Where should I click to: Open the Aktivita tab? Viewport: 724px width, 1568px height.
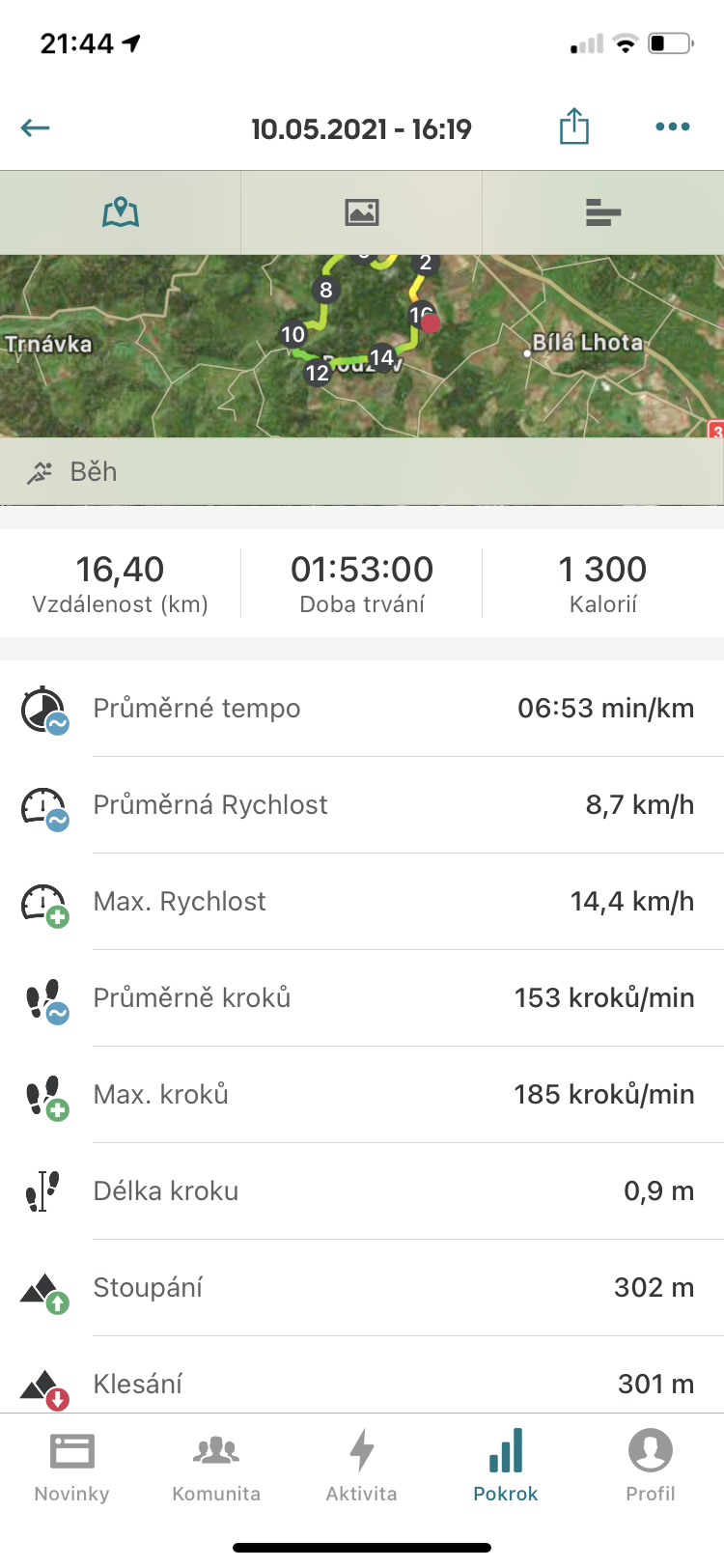[362, 1467]
